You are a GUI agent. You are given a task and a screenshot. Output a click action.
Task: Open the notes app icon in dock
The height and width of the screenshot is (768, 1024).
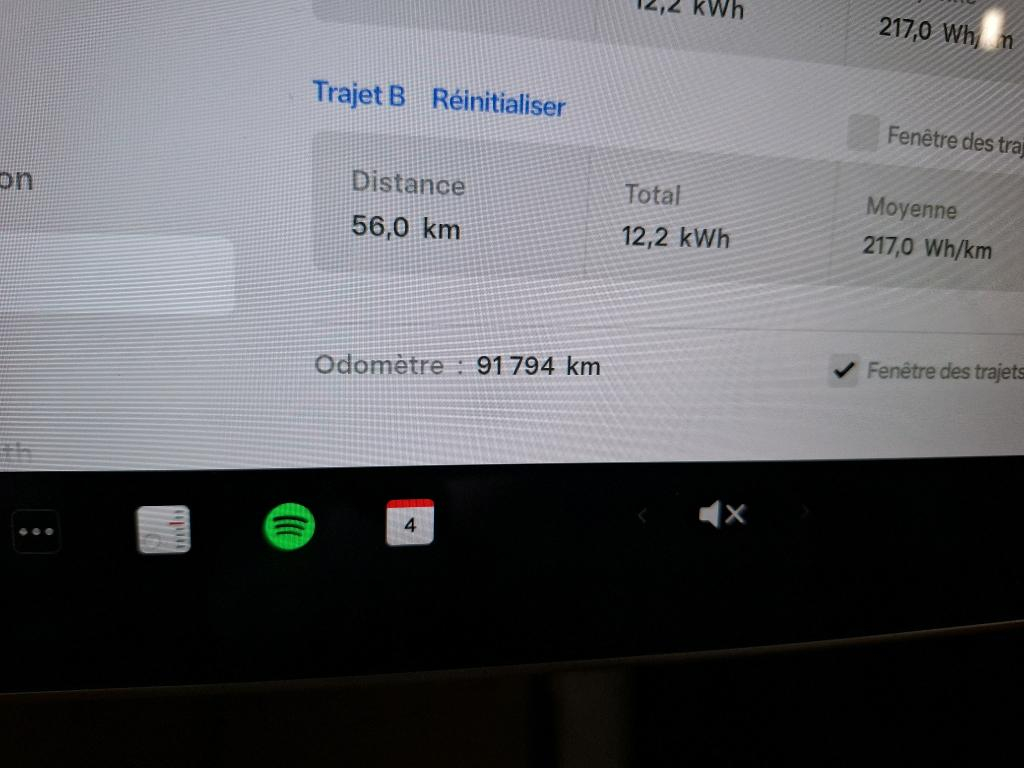pos(164,530)
